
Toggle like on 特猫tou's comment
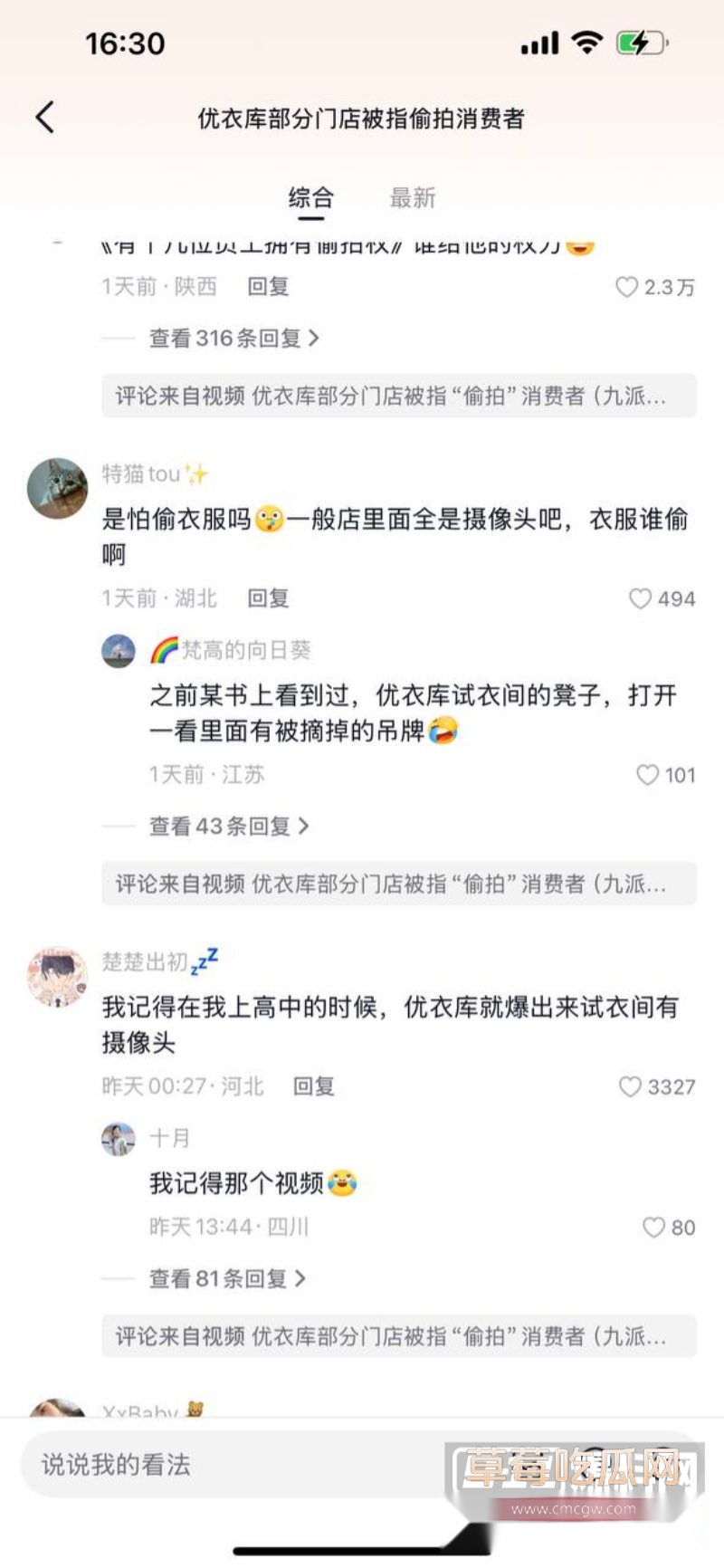pos(642,598)
